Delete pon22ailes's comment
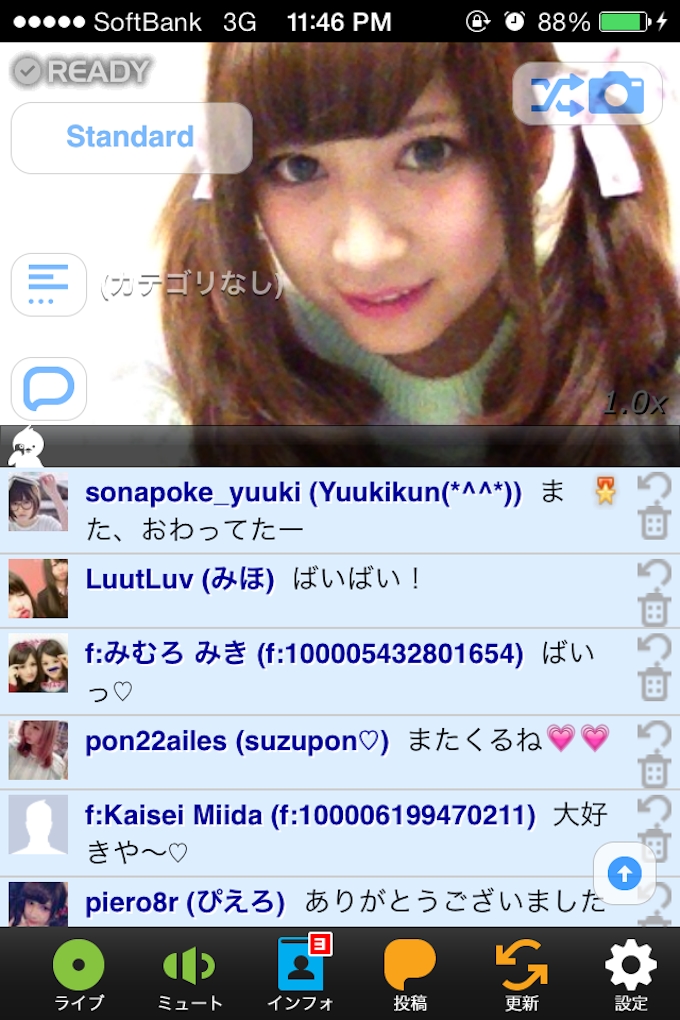The image size is (680, 1020). (x=654, y=769)
